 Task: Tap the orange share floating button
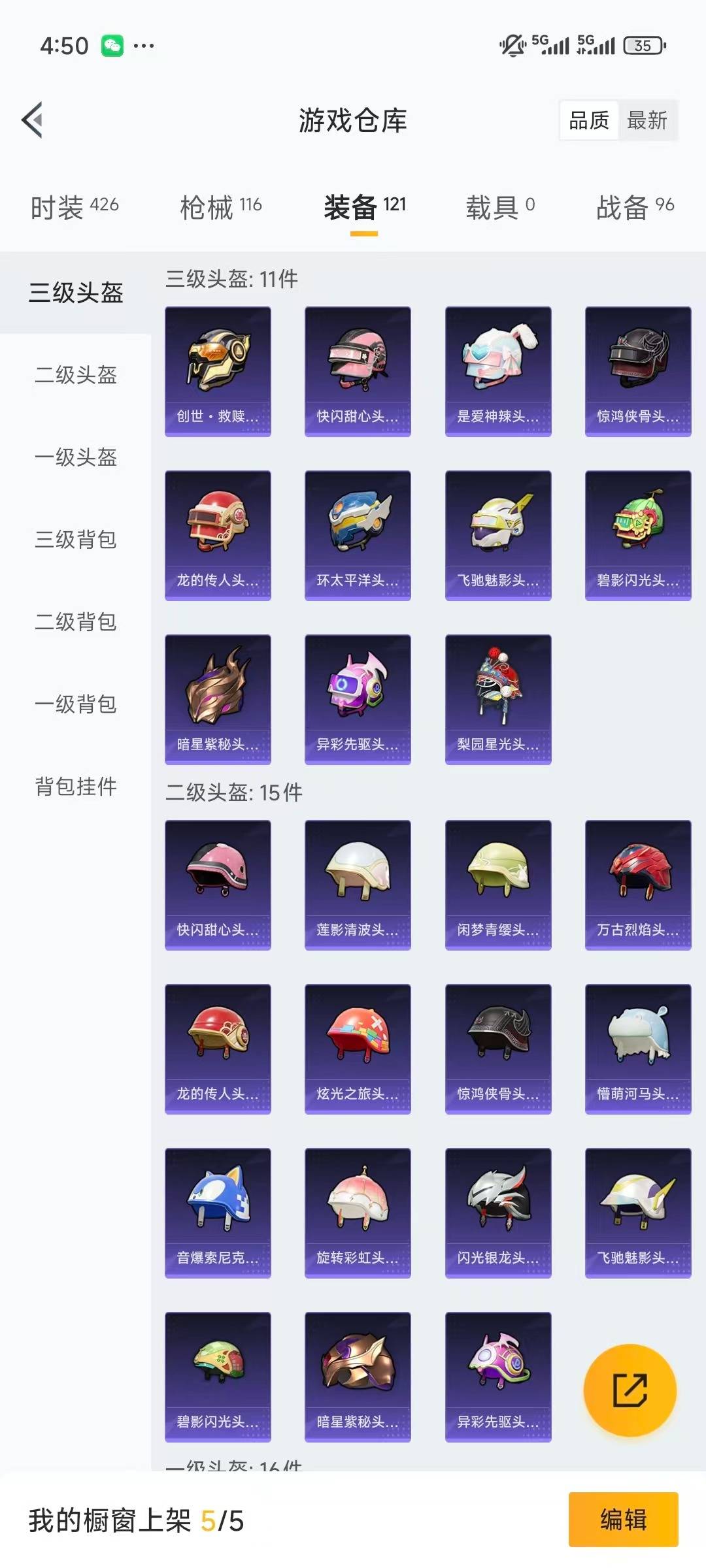(630, 1390)
